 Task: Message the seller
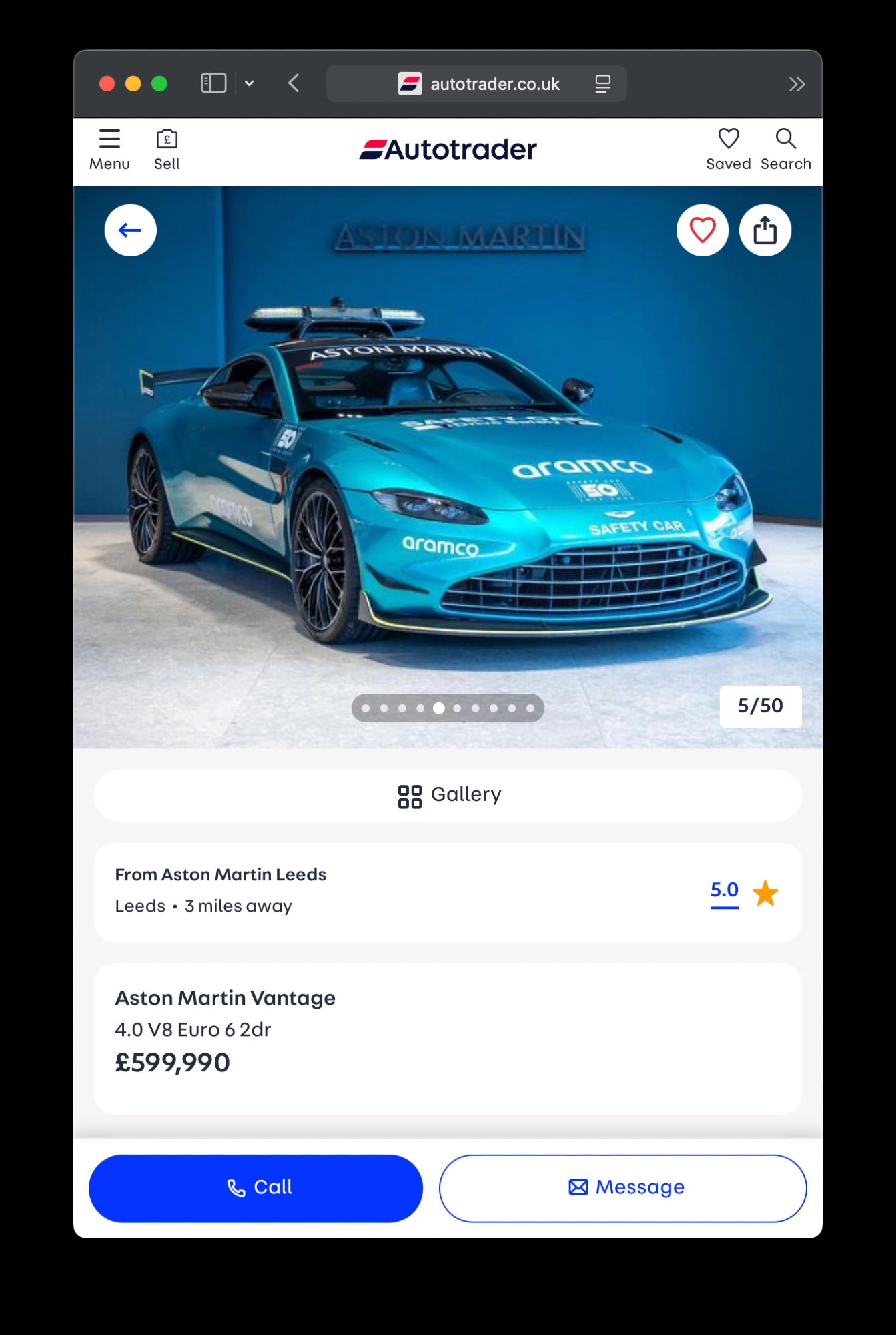[622, 1188]
